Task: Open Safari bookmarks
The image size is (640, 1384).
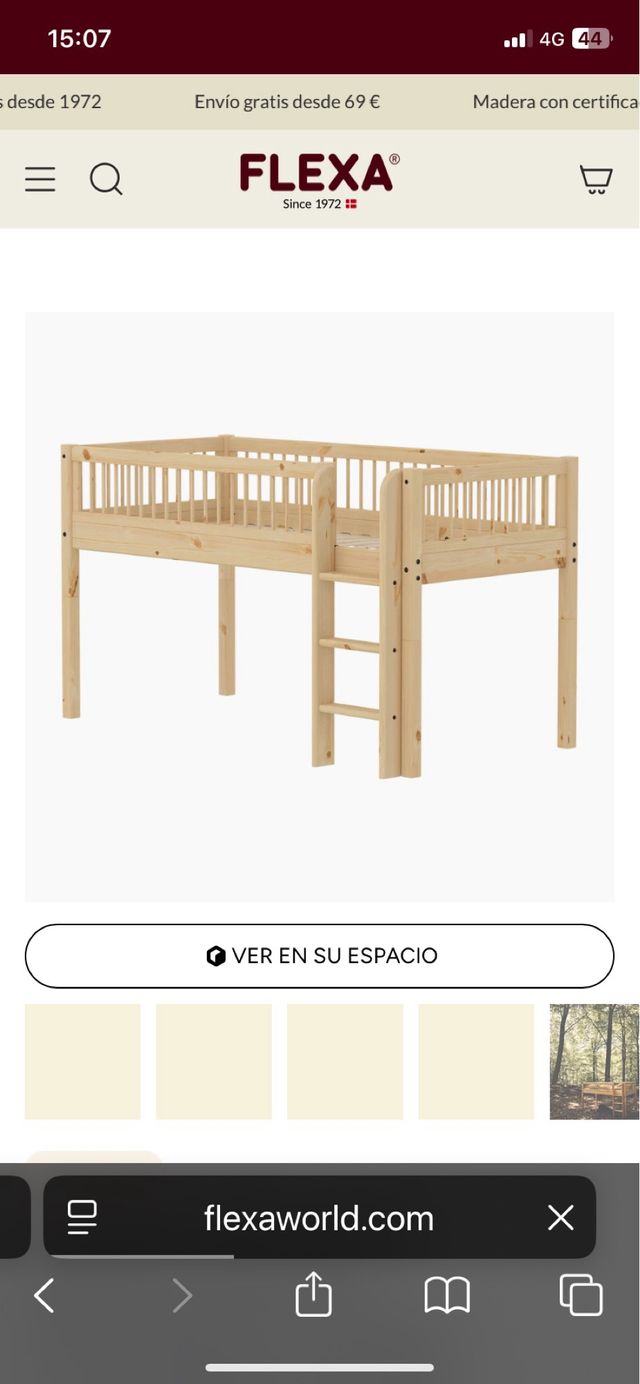Action: coord(447,1296)
